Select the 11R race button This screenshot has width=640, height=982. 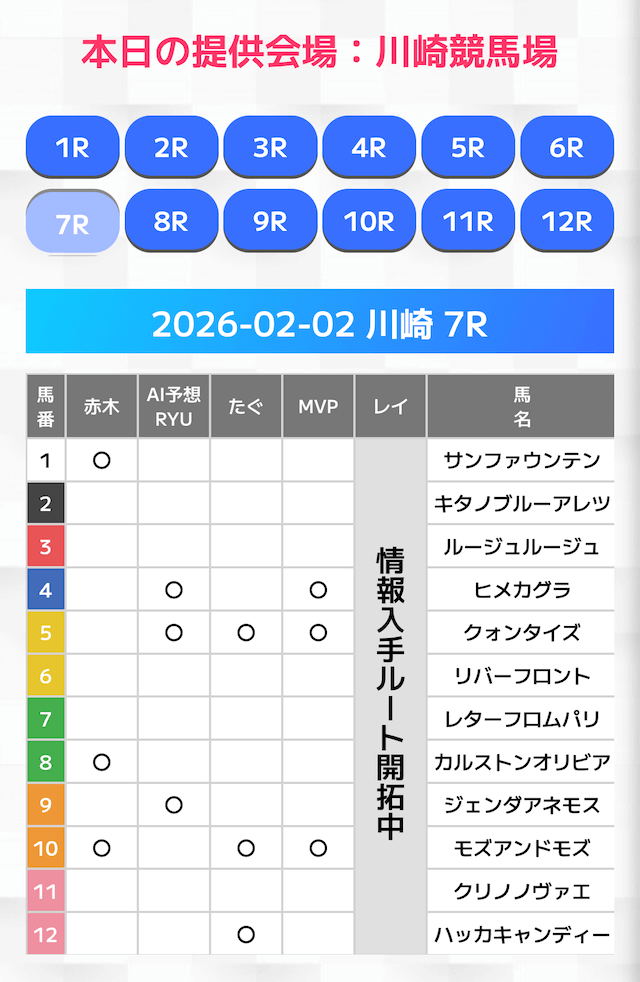coord(468,221)
